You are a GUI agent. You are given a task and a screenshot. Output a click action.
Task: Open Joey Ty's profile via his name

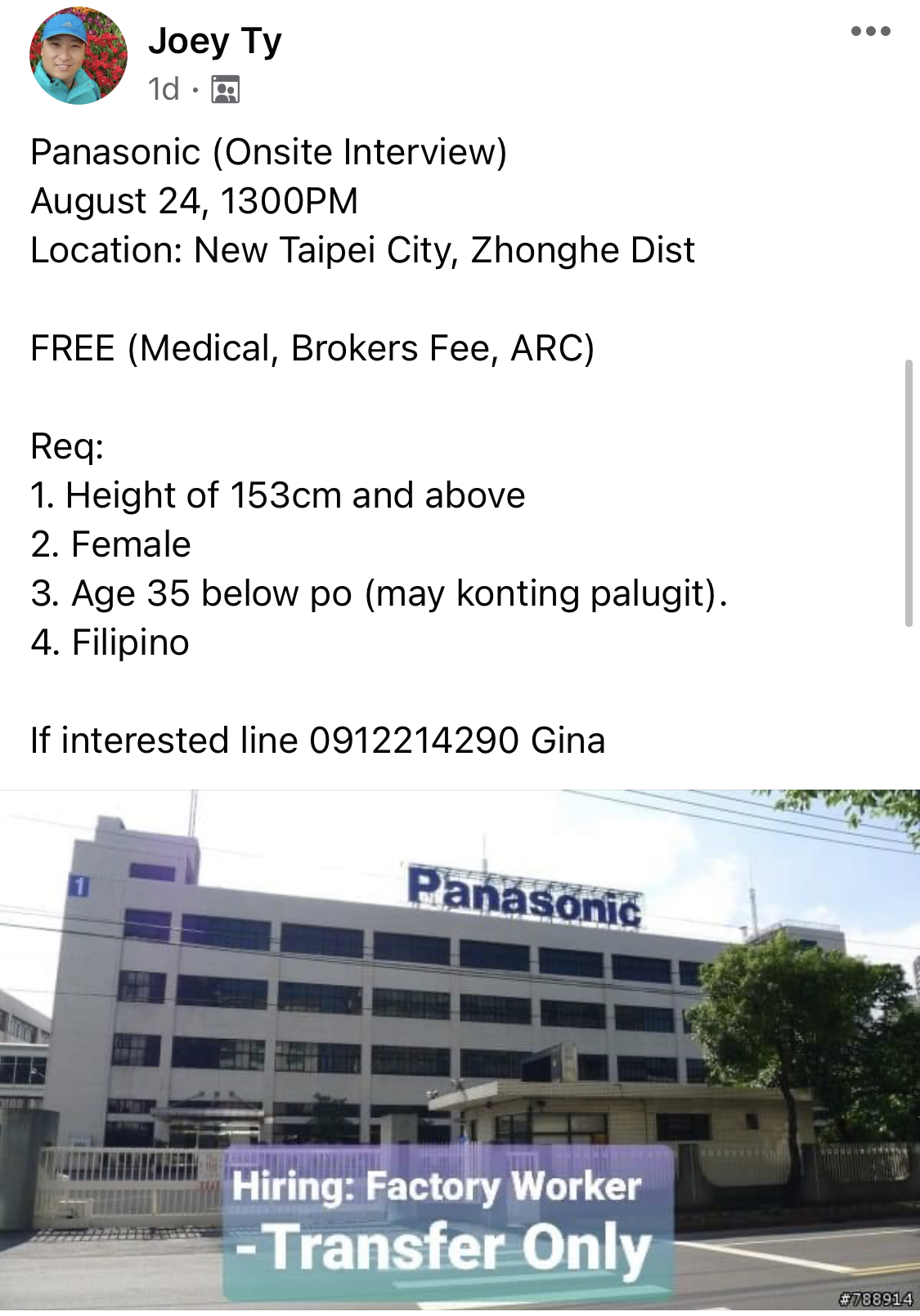(x=214, y=43)
